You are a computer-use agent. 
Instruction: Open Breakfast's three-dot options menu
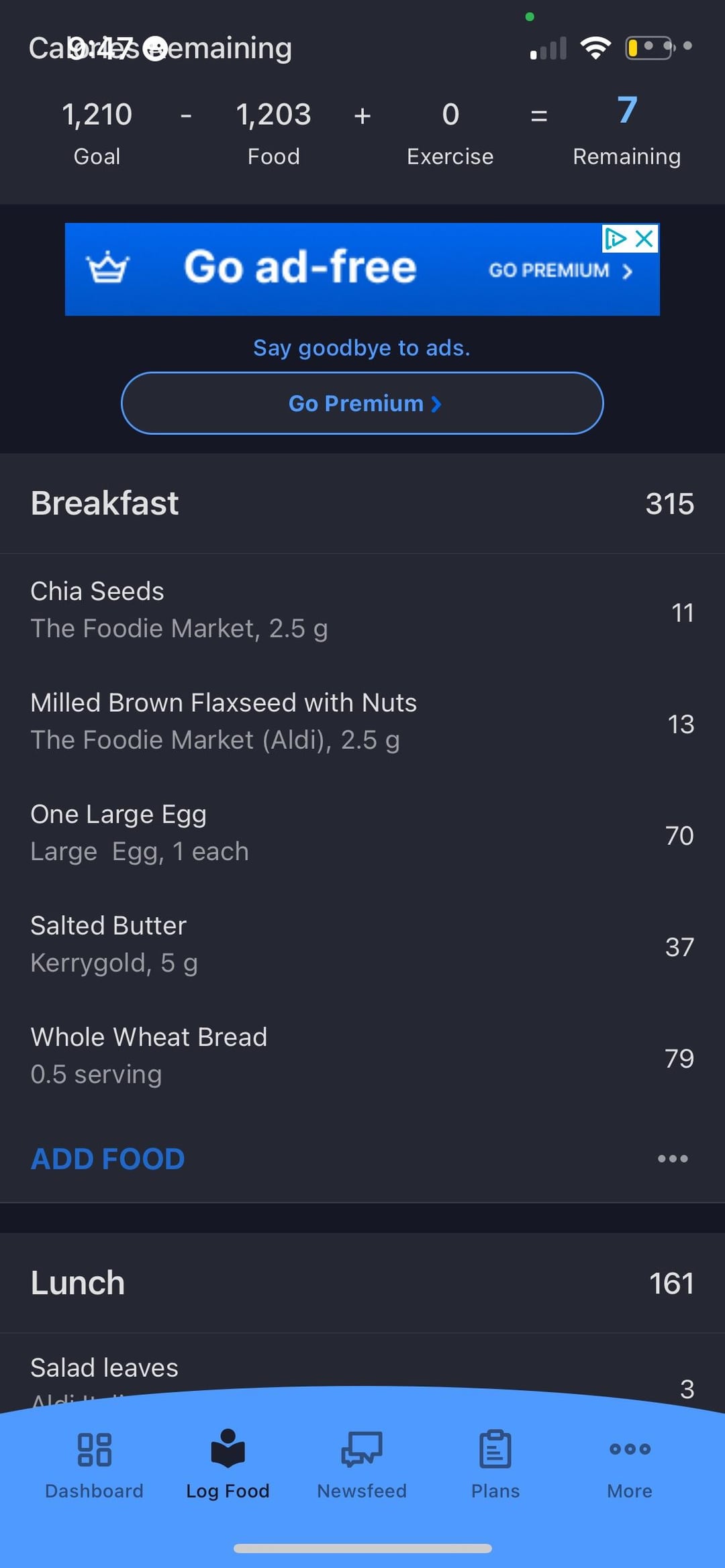click(673, 1159)
